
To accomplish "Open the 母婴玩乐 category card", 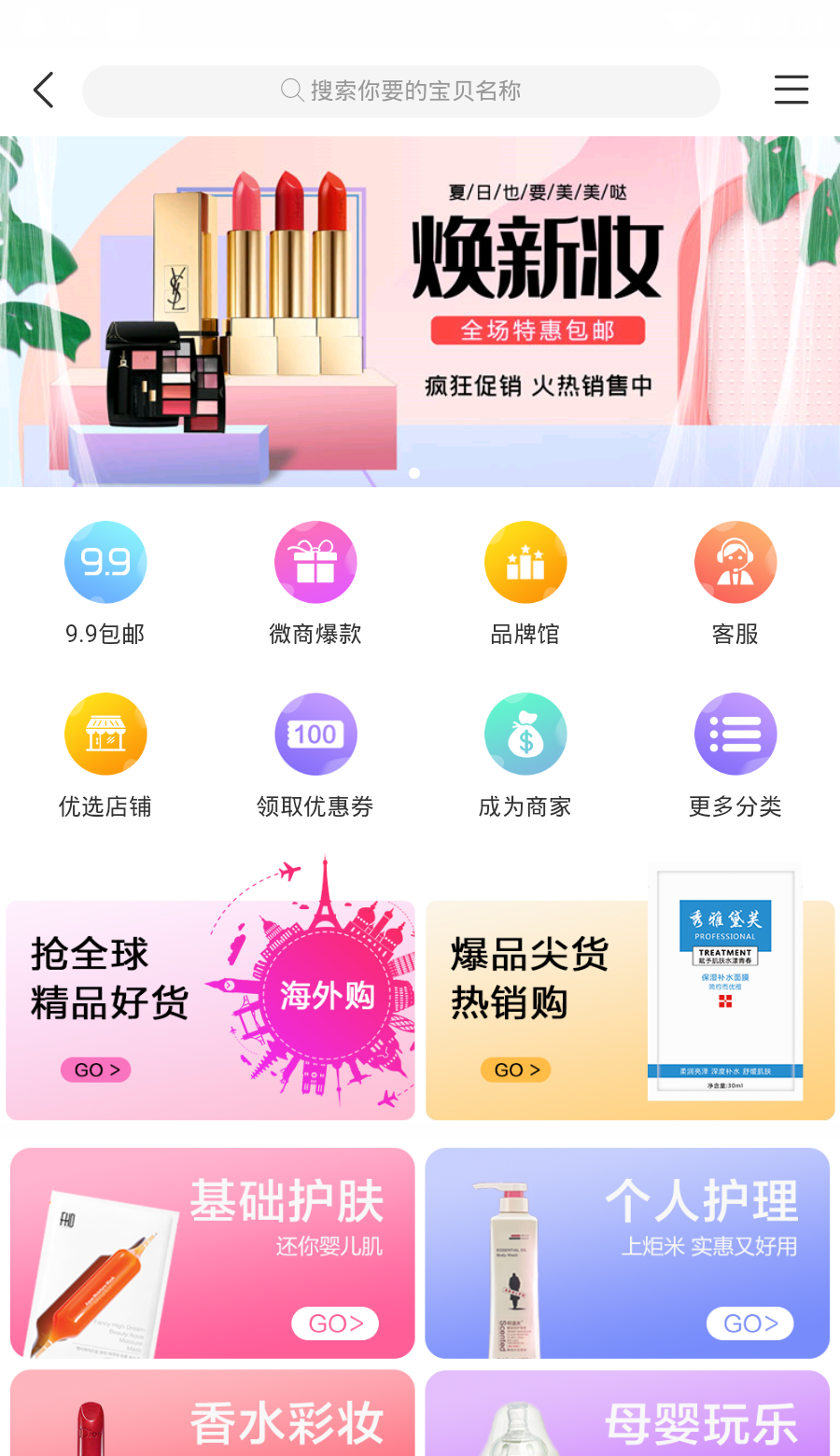I will [x=627, y=1415].
